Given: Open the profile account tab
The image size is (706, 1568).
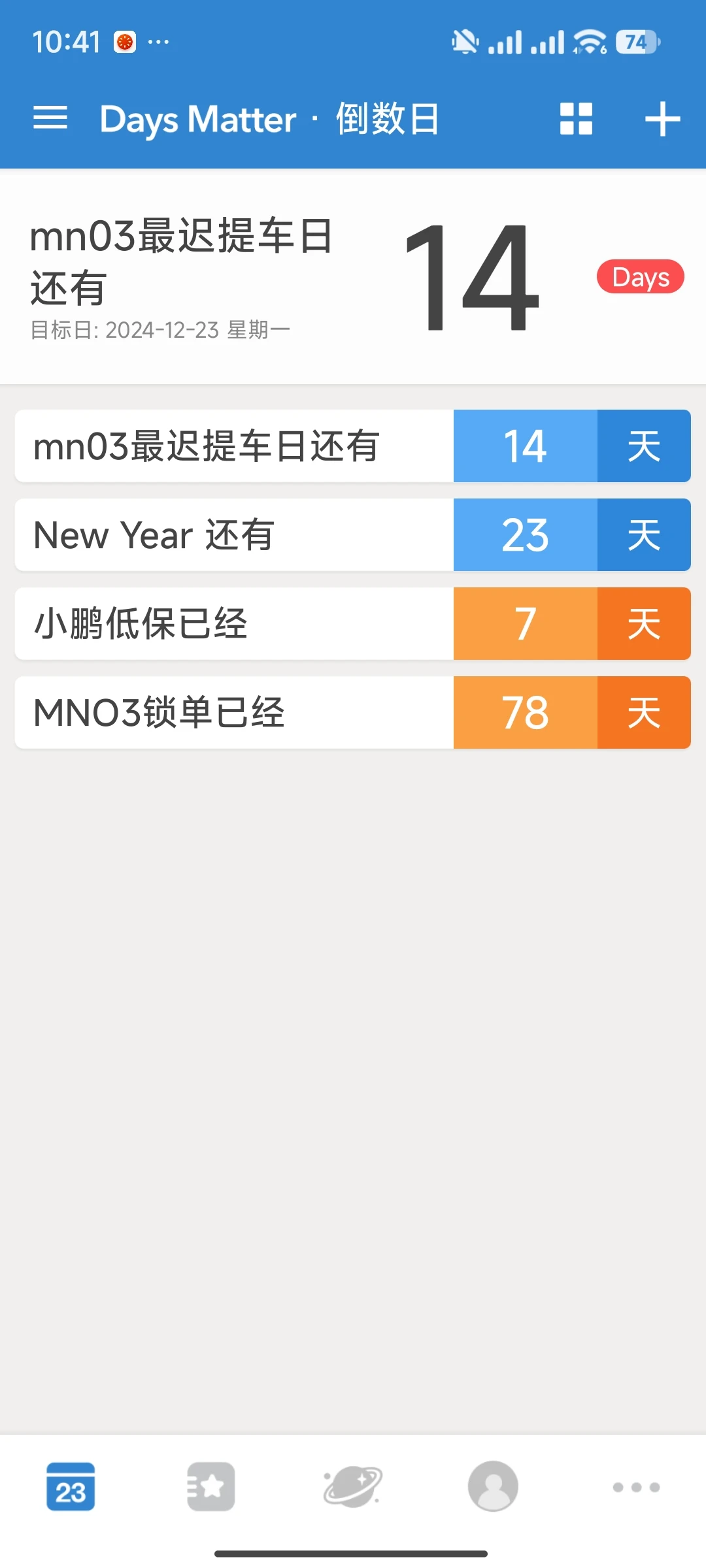Looking at the screenshot, I should pyautogui.click(x=494, y=1487).
